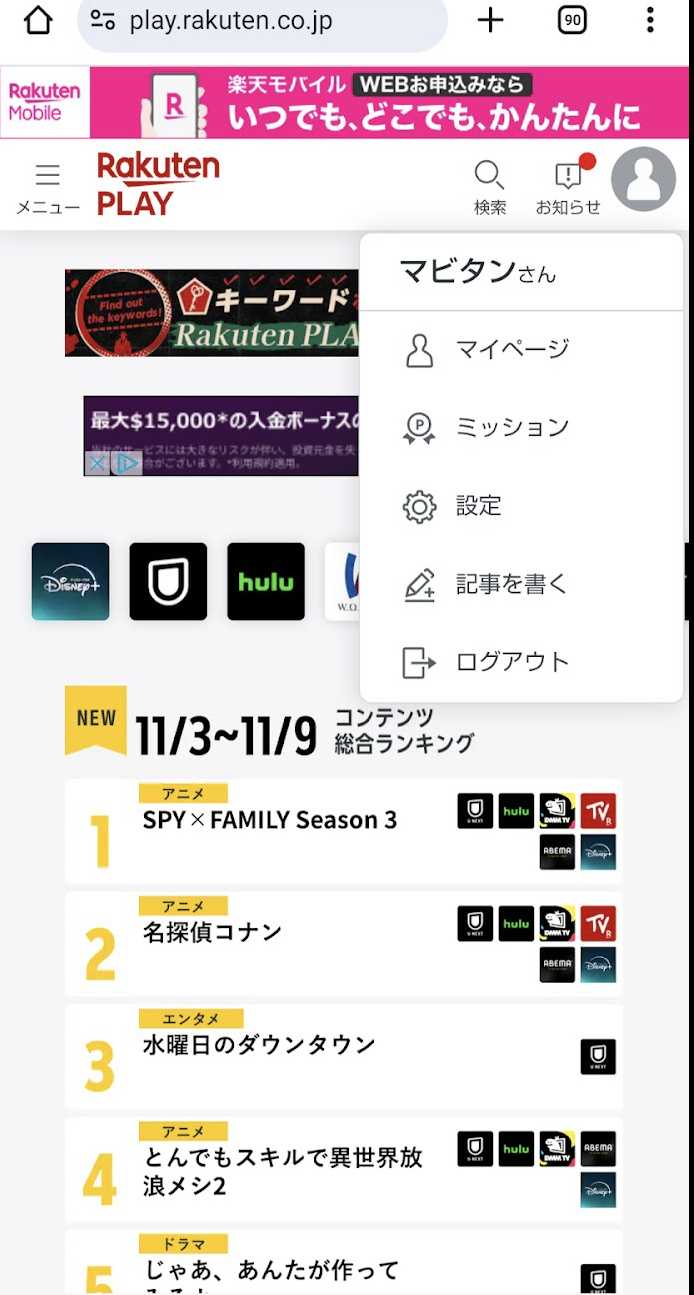Tap the Rakuten Mobile banner ad
Viewport: 694px width, 1295px height.
[x=346, y=102]
